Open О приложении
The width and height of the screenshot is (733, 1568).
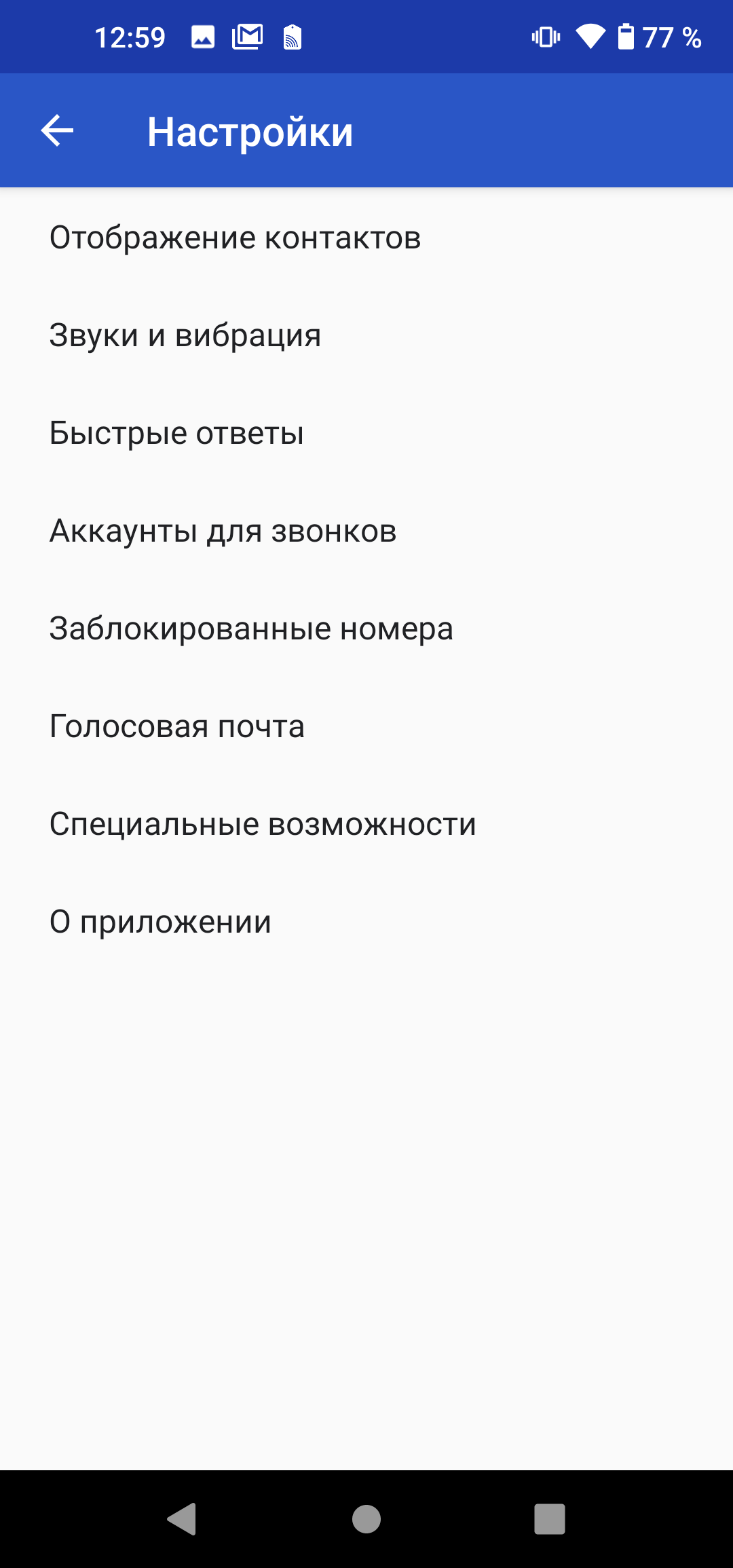pyautogui.click(x=160, y=922)
